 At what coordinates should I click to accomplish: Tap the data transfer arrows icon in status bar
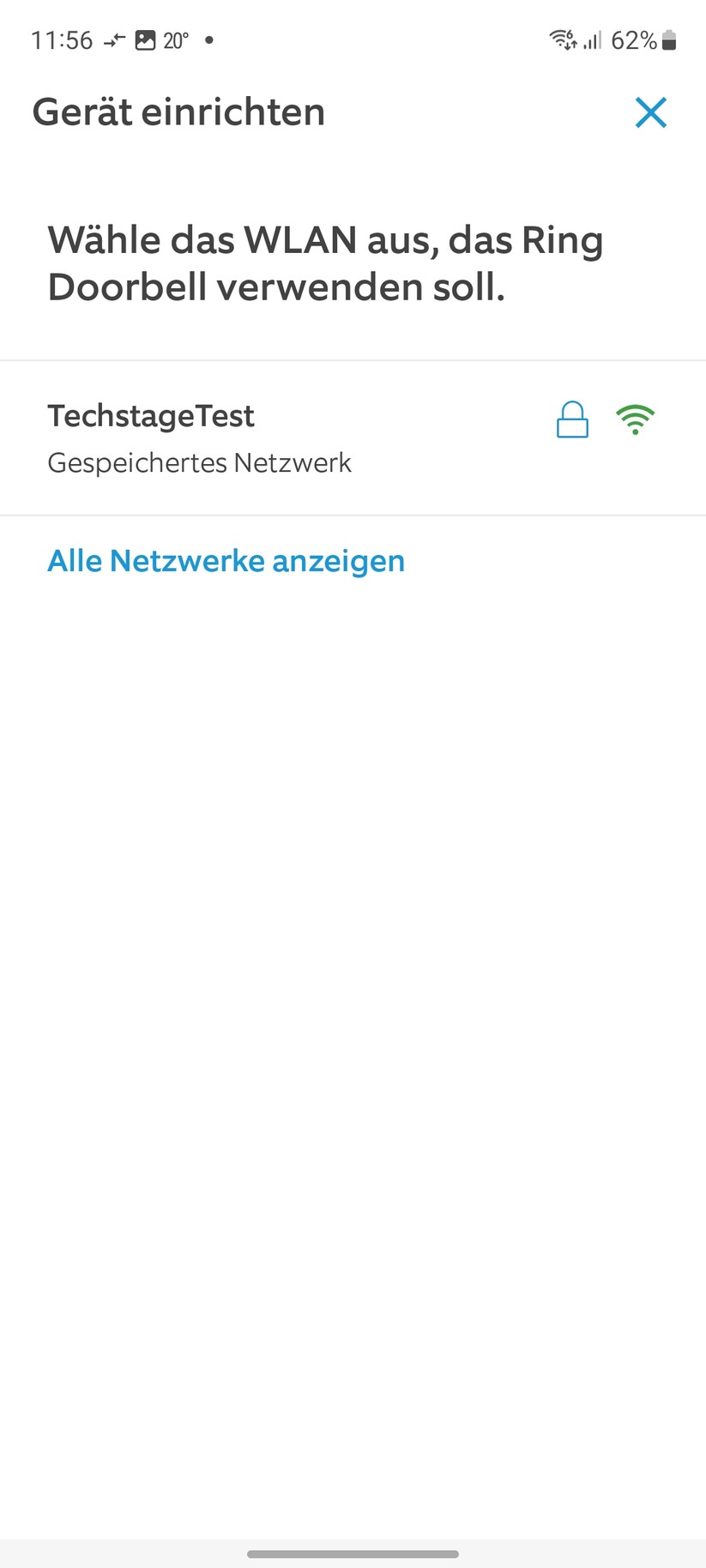[112, 39]
